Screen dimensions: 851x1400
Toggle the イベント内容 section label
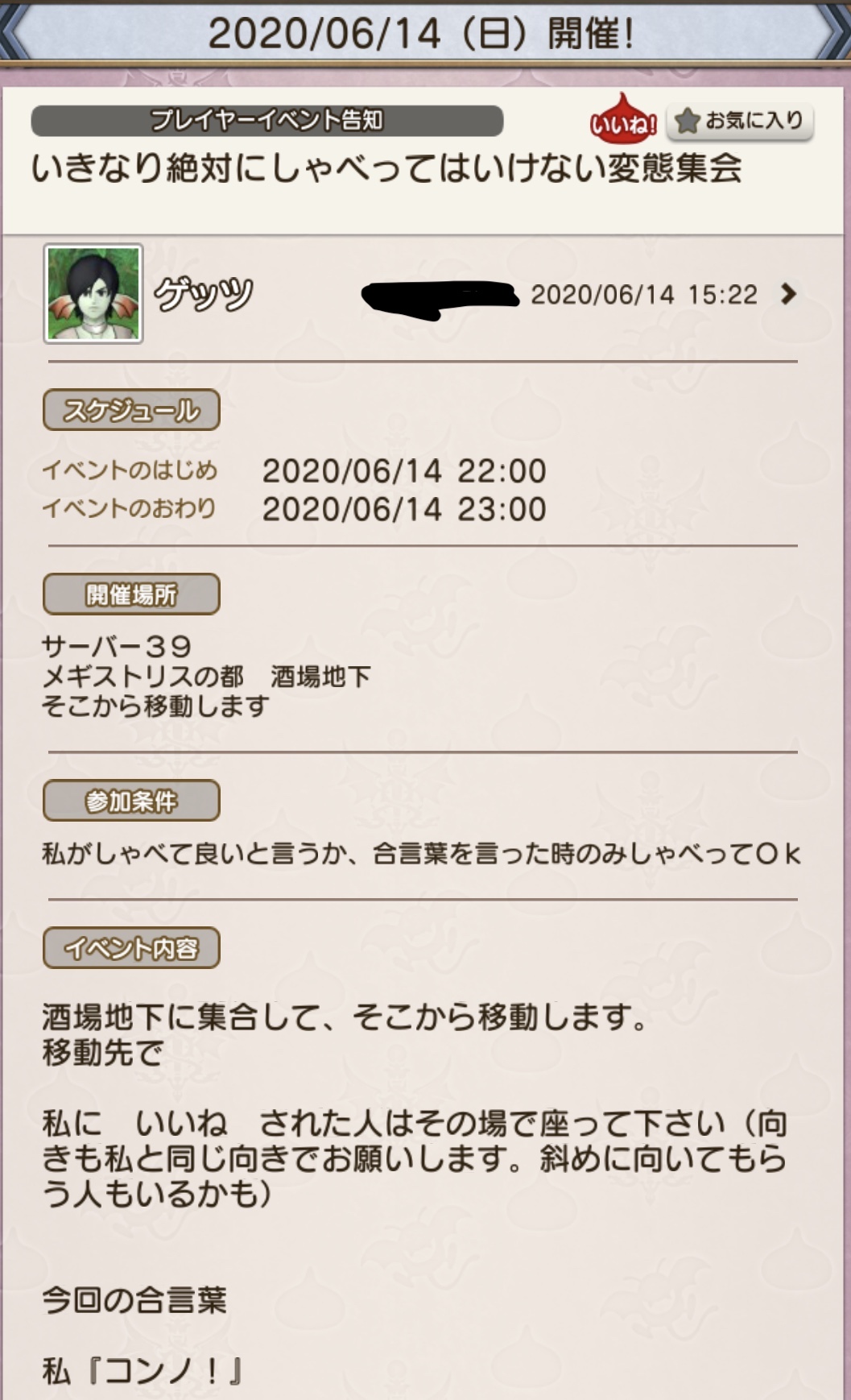130,950
